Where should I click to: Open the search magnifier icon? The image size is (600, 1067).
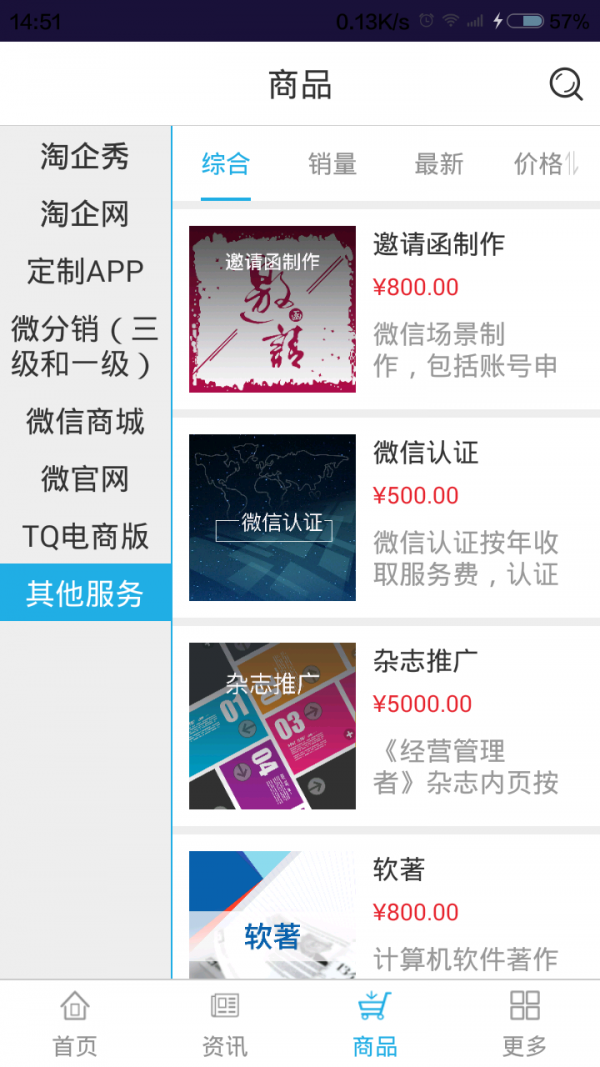tap(566, 85)
